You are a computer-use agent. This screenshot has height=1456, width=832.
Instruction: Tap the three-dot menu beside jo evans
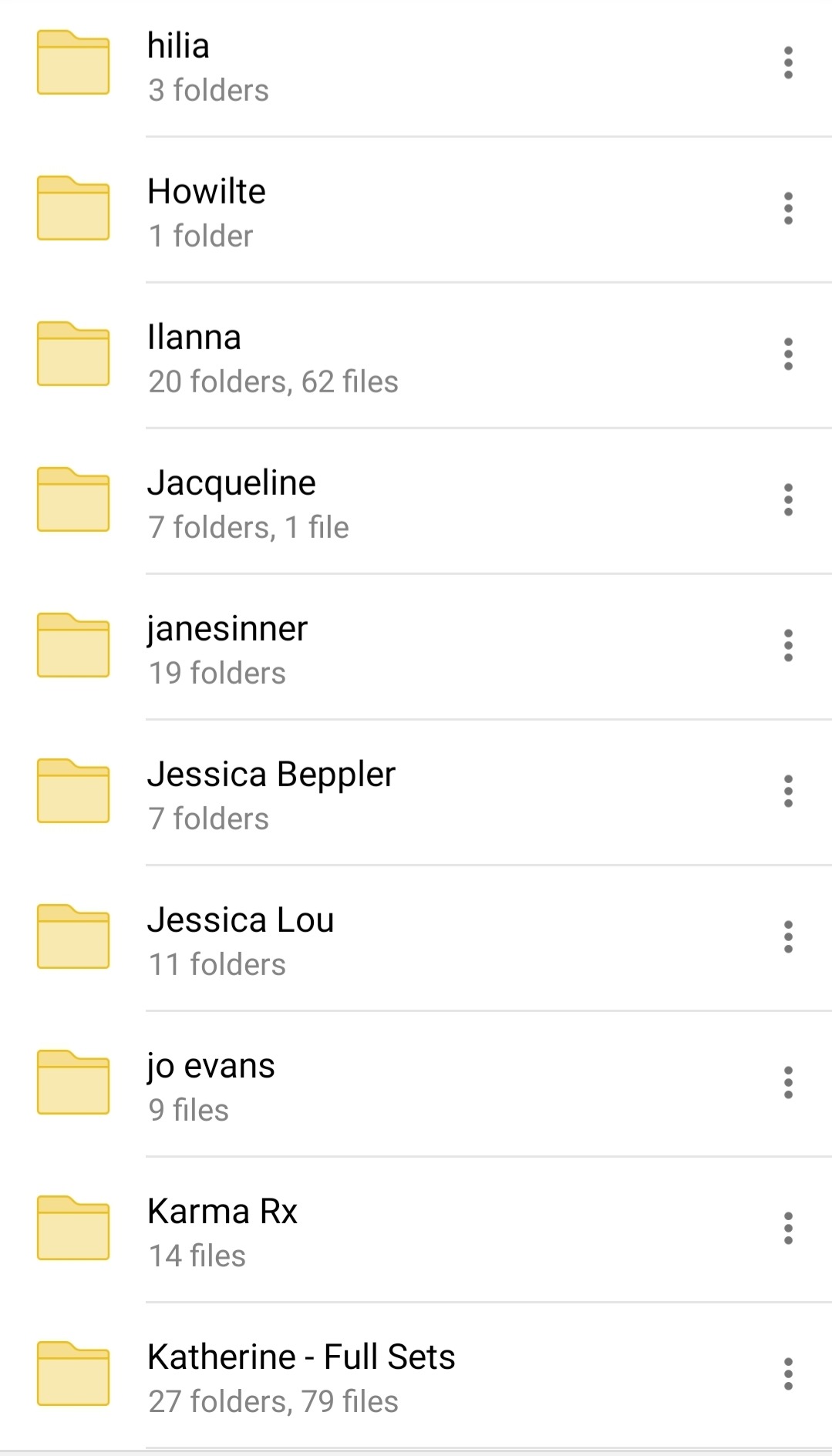pos(788,1082)
